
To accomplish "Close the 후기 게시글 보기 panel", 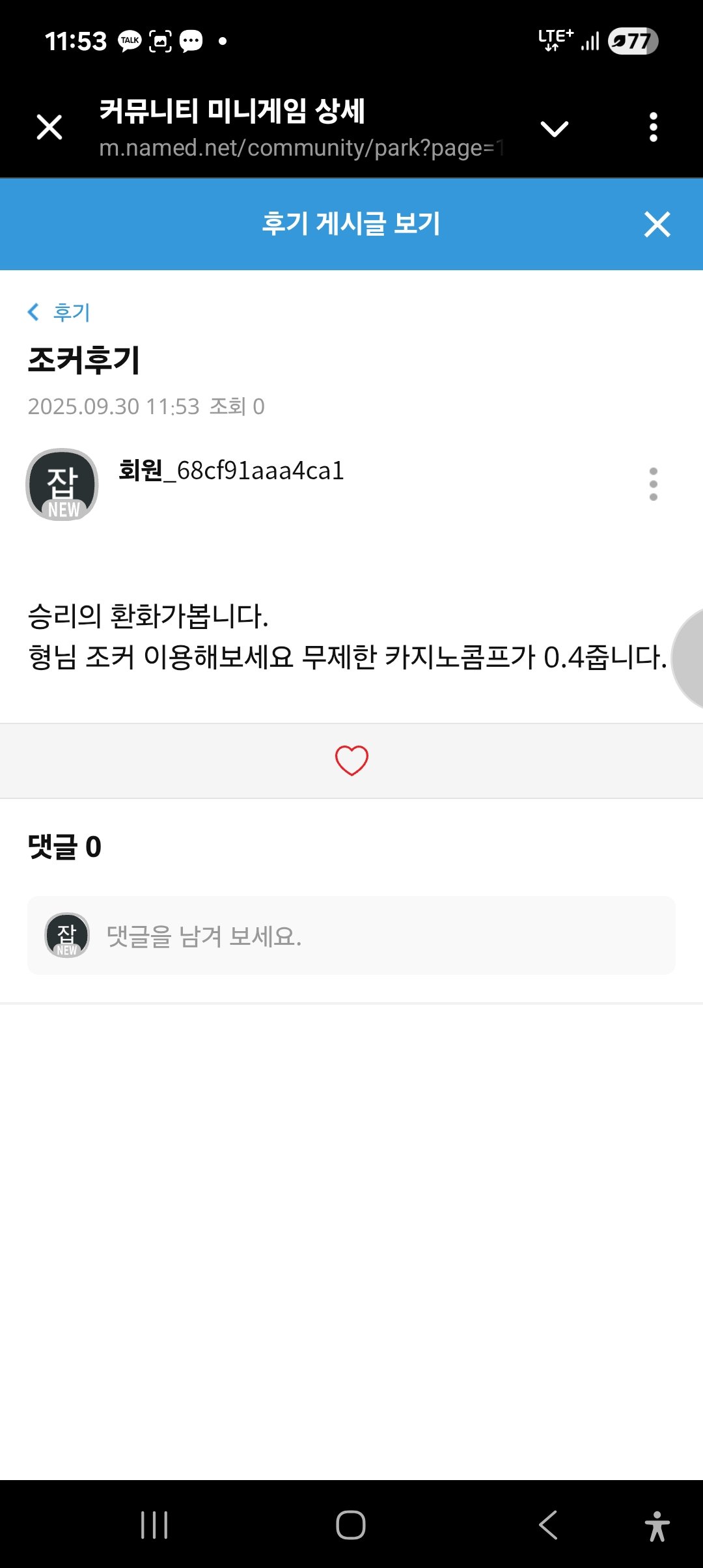I will click(x=657, y=225).
